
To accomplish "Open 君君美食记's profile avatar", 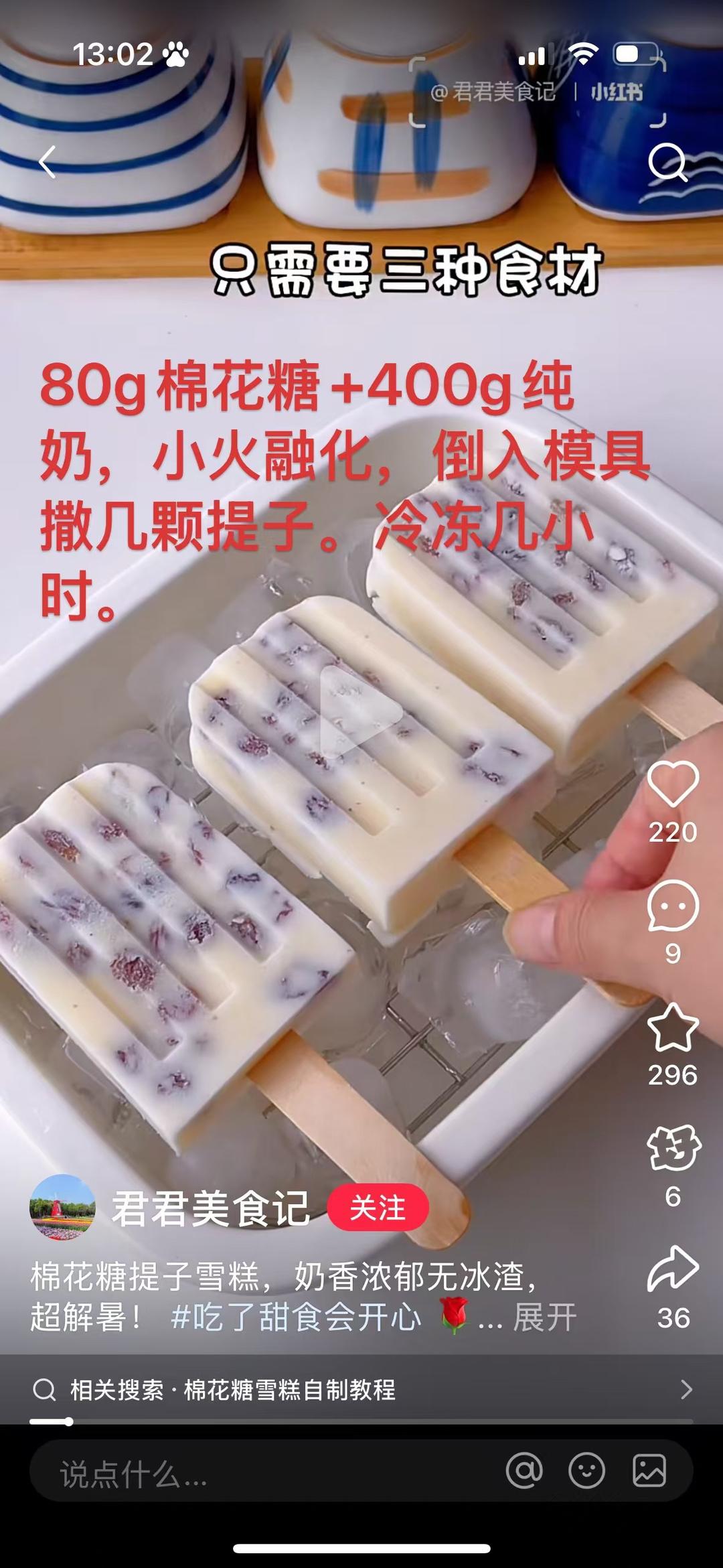I will (62, 1207).
